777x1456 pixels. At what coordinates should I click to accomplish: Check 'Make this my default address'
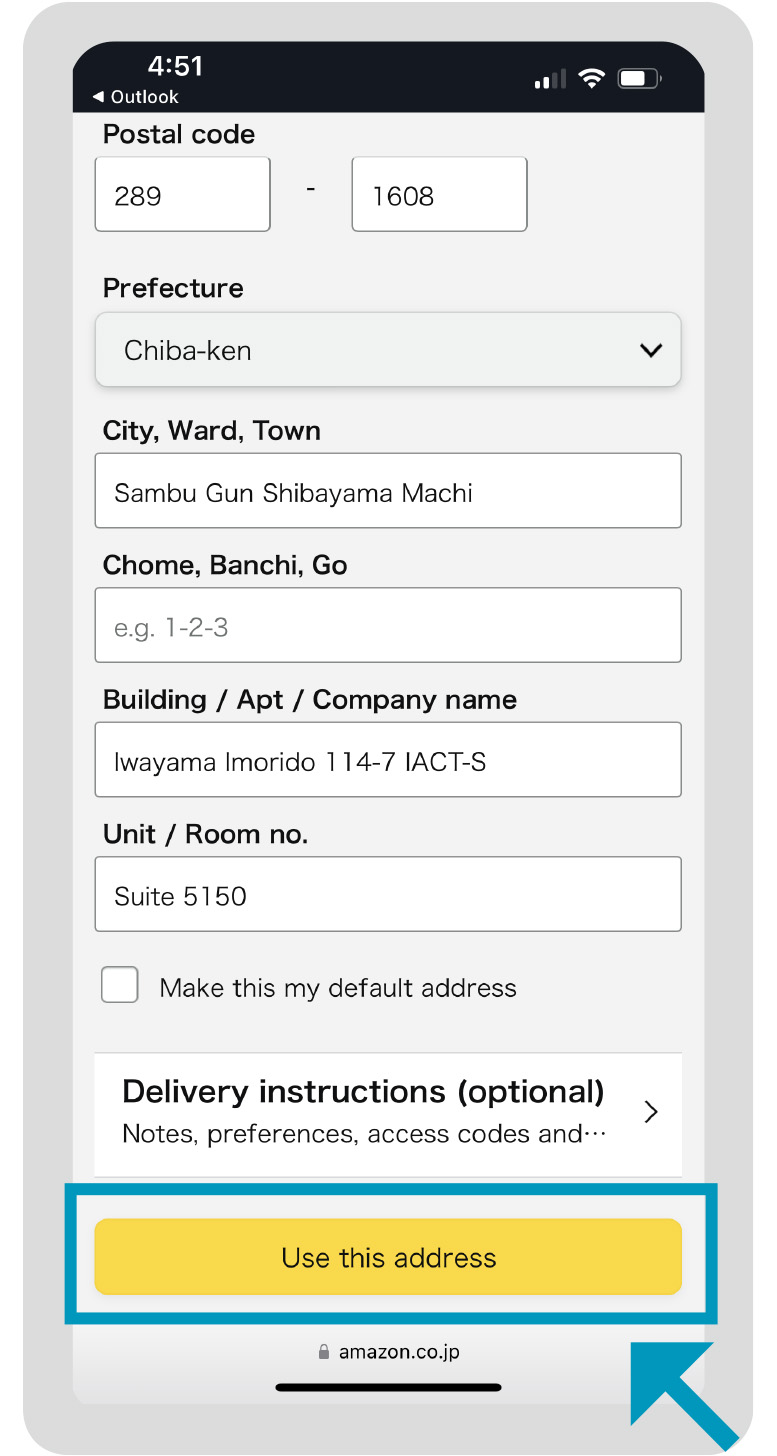tap(119, 985)
